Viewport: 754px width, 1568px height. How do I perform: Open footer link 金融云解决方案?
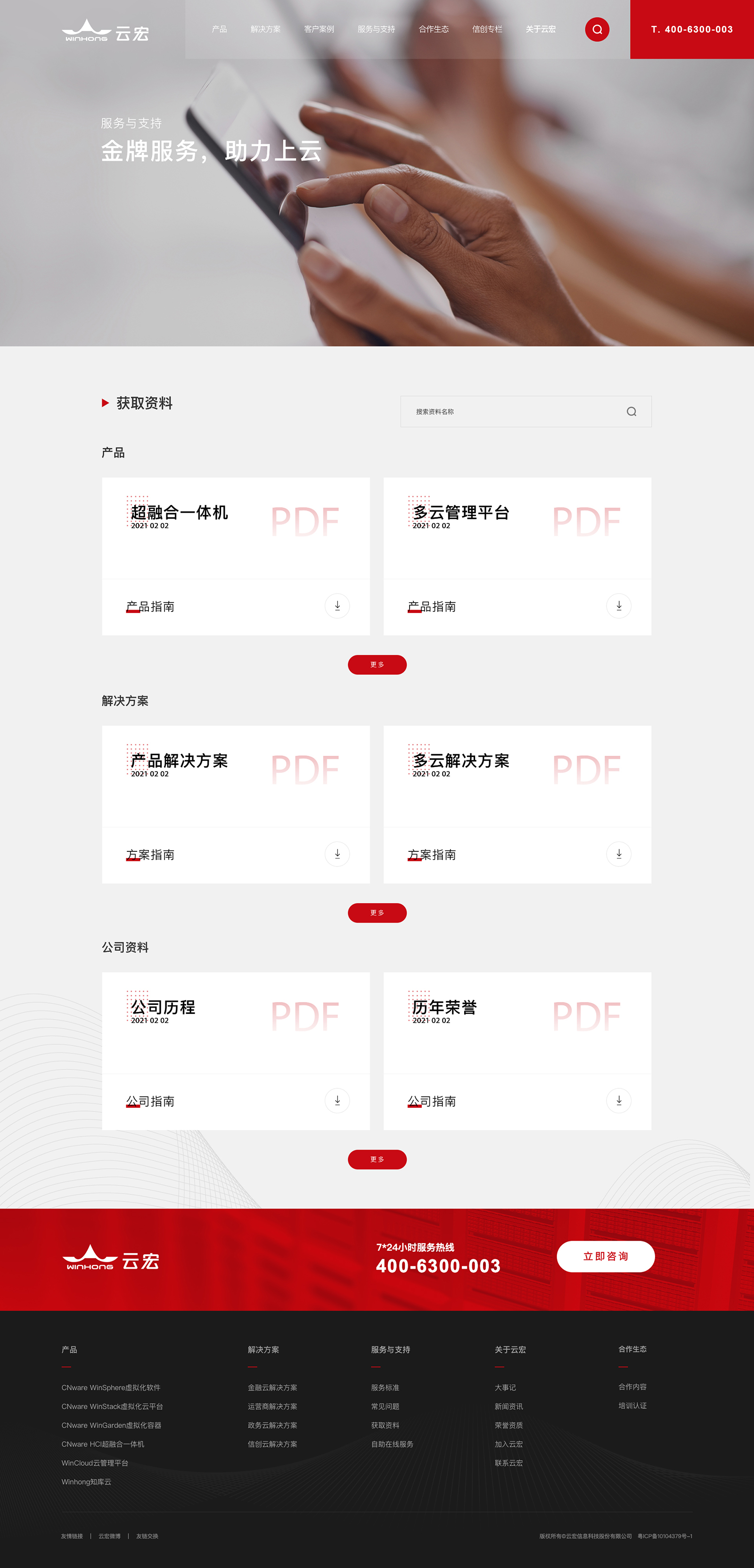point(272,1388)
